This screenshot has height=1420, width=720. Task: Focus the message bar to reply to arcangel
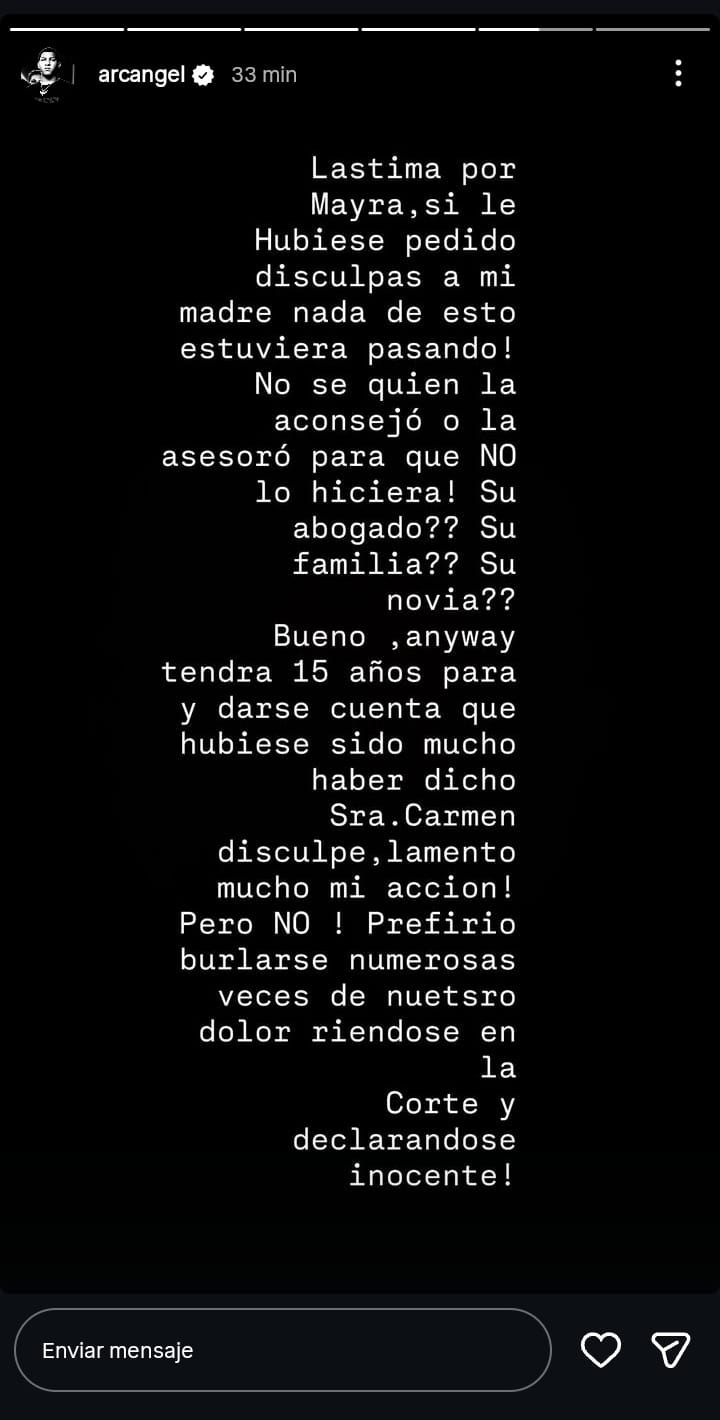[x=283, y=1349]
